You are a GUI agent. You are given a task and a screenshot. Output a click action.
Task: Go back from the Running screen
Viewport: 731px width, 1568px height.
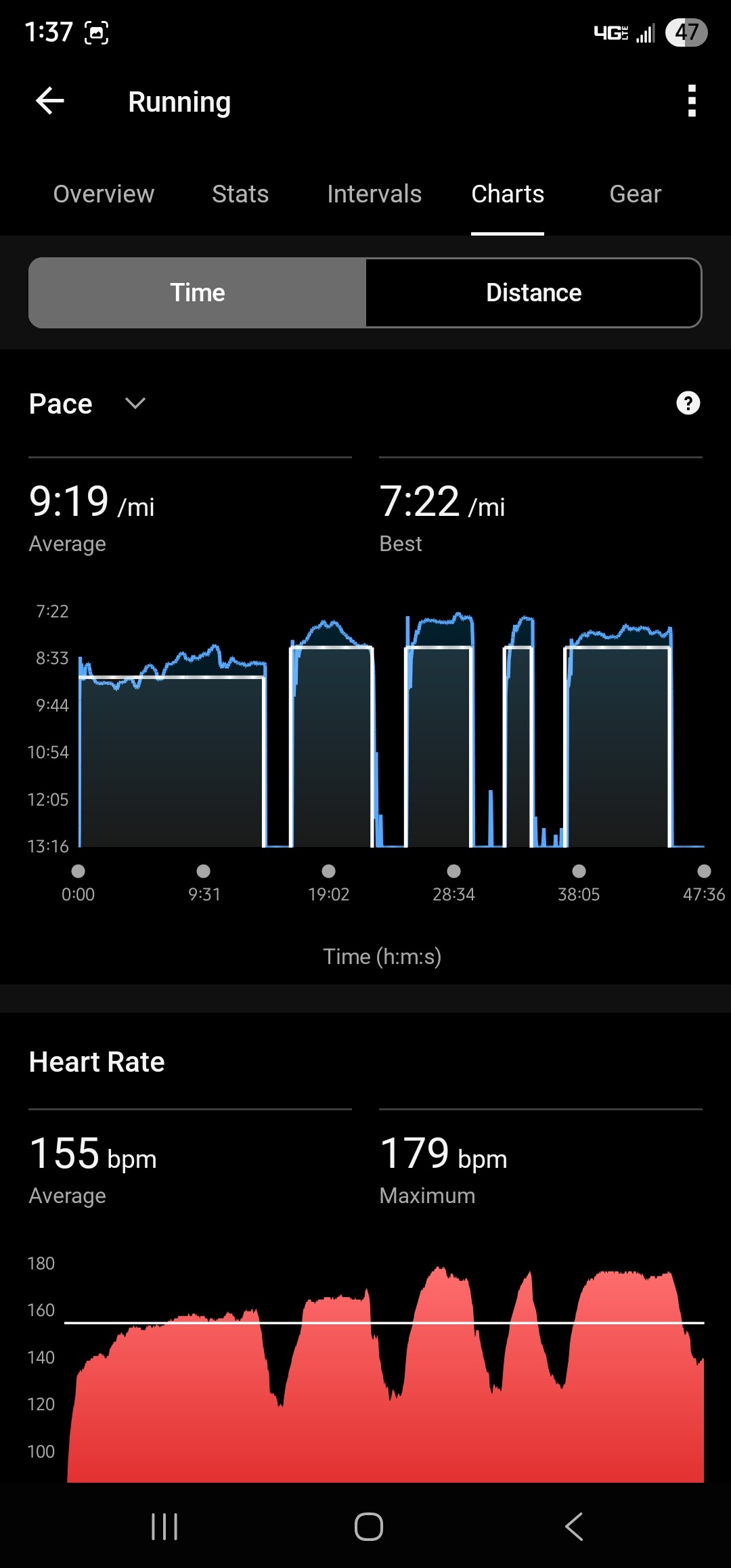point(49,101)
